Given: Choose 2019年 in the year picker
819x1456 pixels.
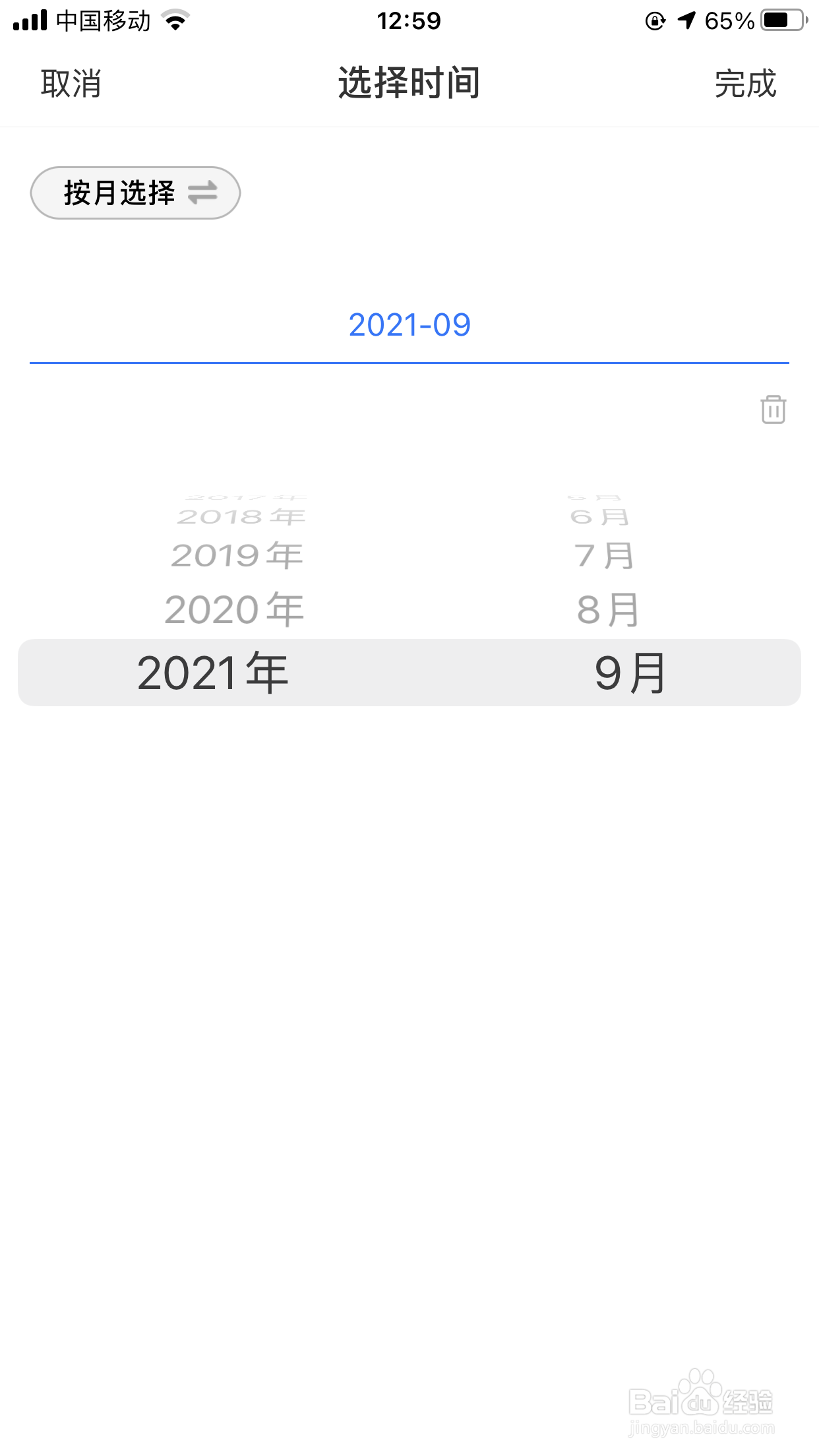Looking at the screenshot, I should click(x=237, y=555).
